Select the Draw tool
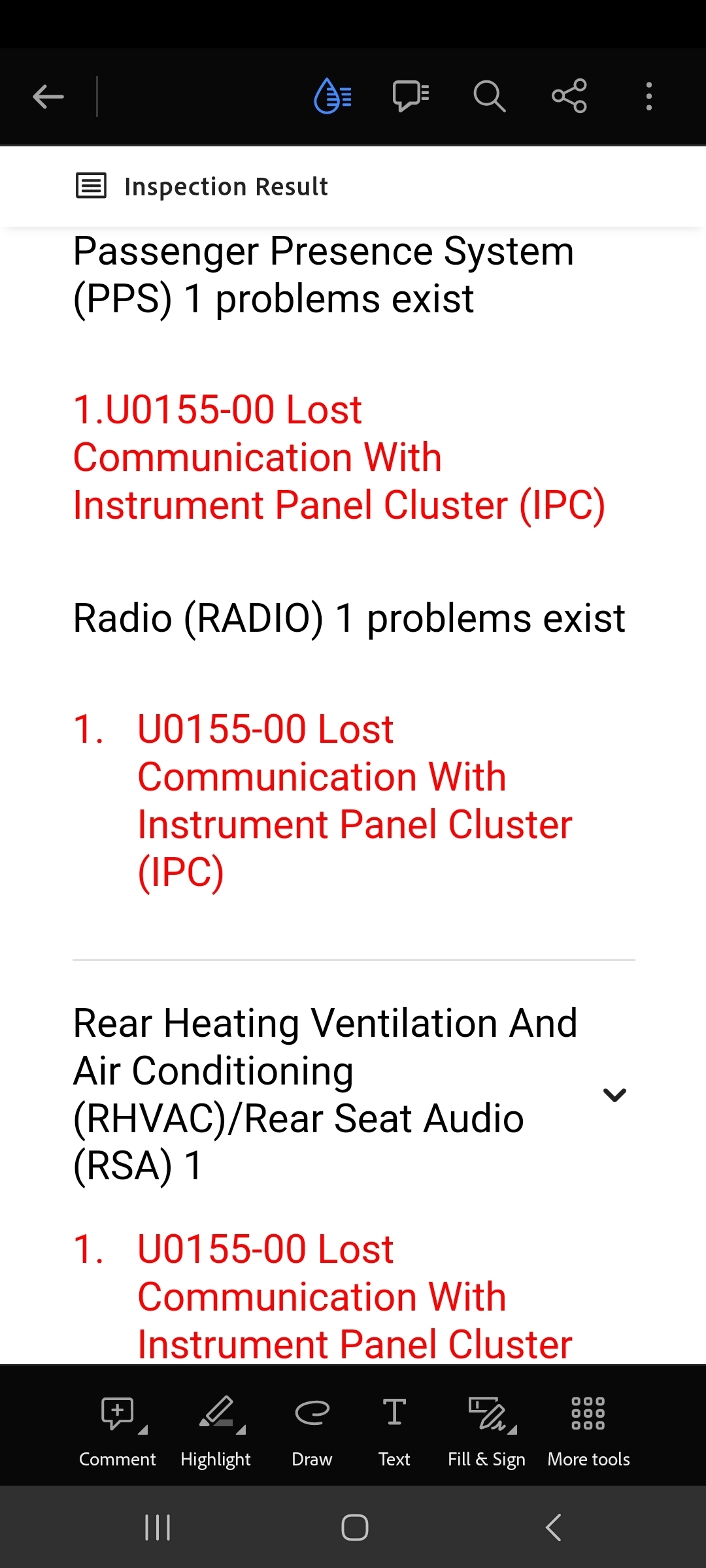 coord(312,1431)
